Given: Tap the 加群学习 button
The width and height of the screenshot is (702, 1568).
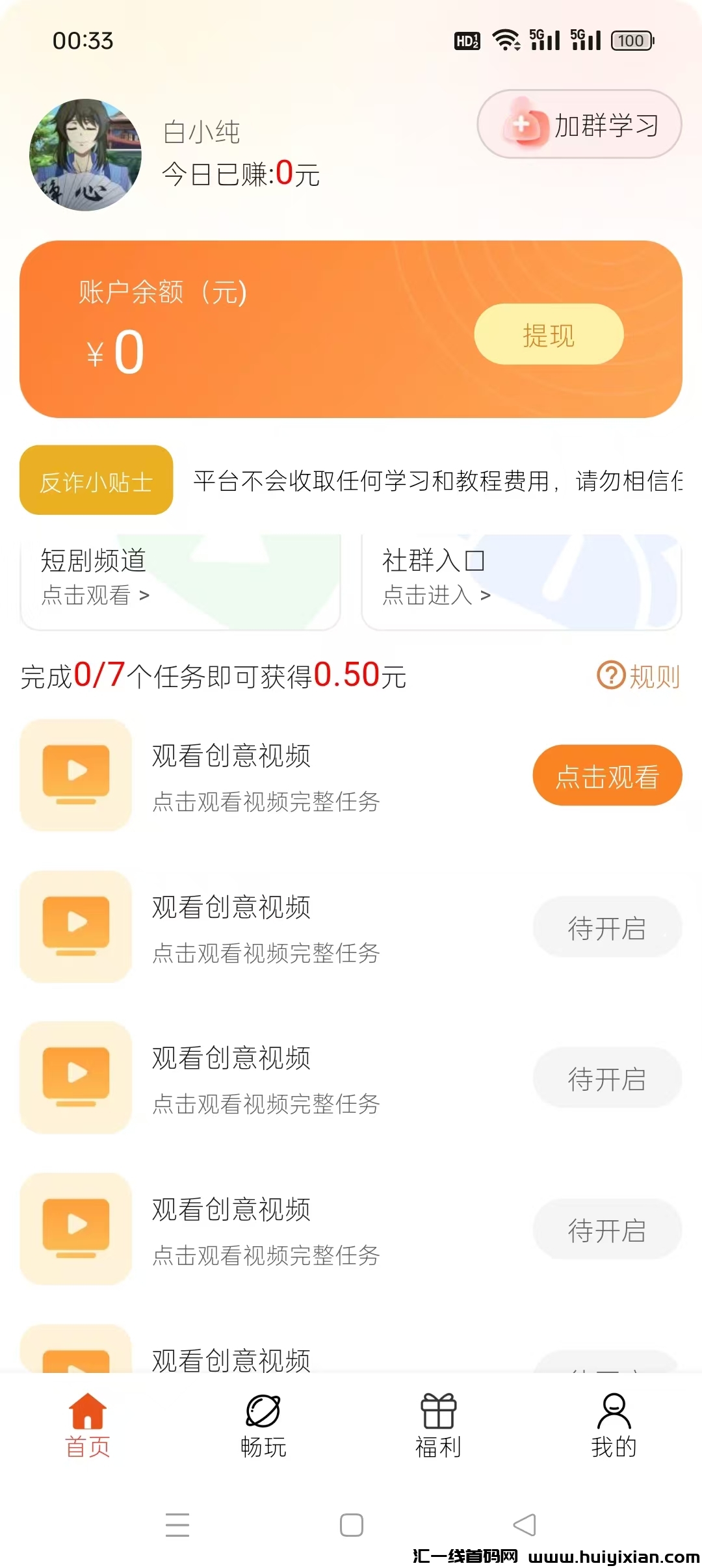Looking at the screenshot, I should [x=579, y=124].
